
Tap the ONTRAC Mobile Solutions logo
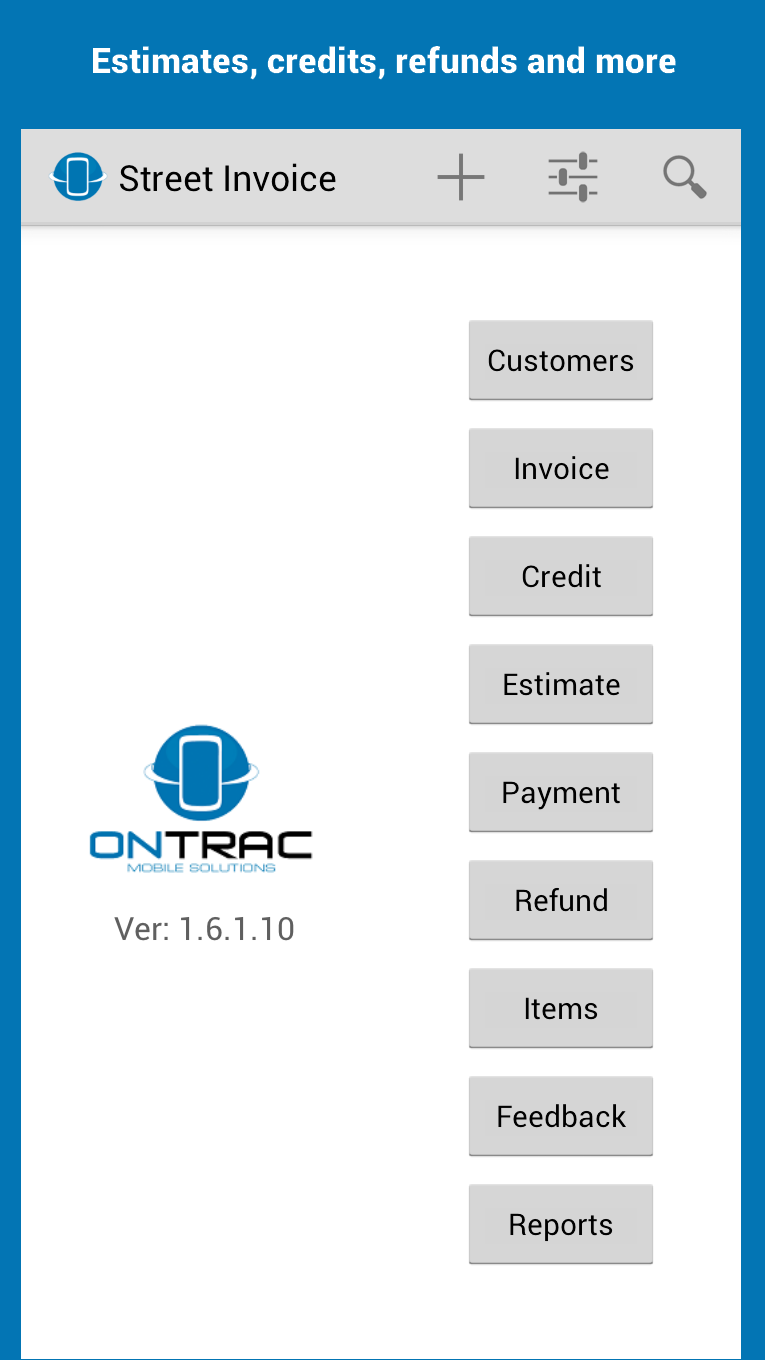click(x=202, y=795)
